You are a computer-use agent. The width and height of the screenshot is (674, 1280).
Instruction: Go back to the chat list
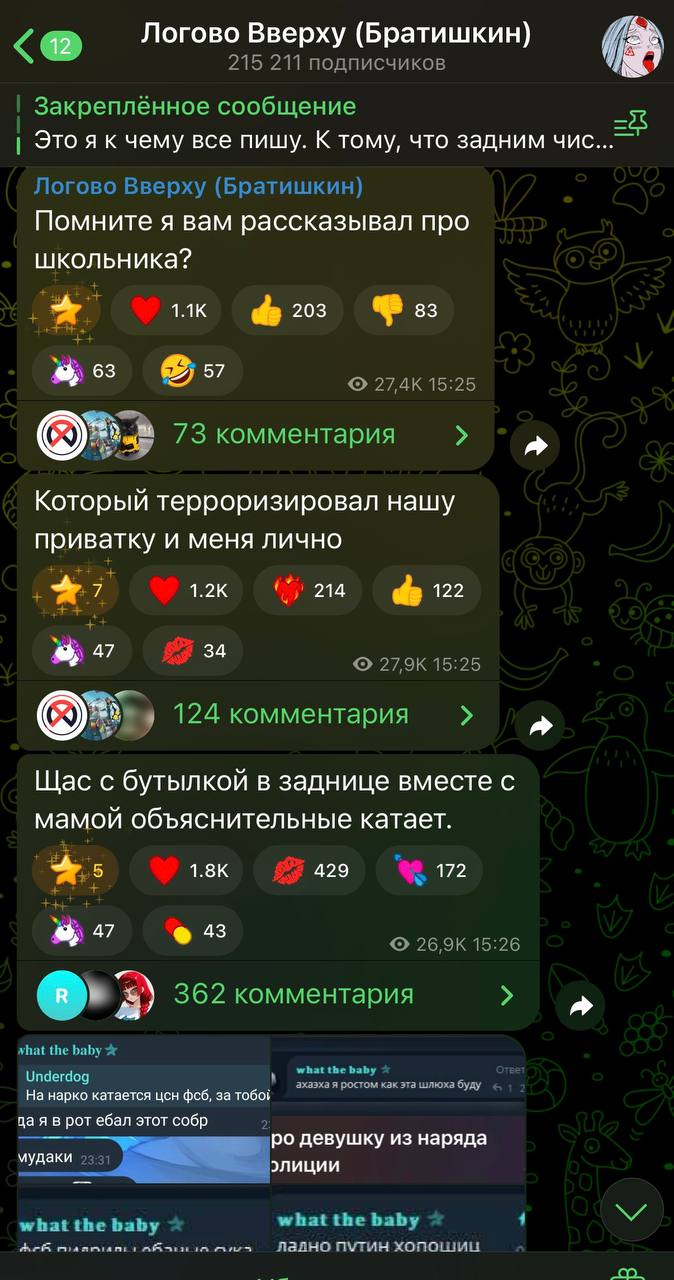pyautogui.click(x=44, y=45)
